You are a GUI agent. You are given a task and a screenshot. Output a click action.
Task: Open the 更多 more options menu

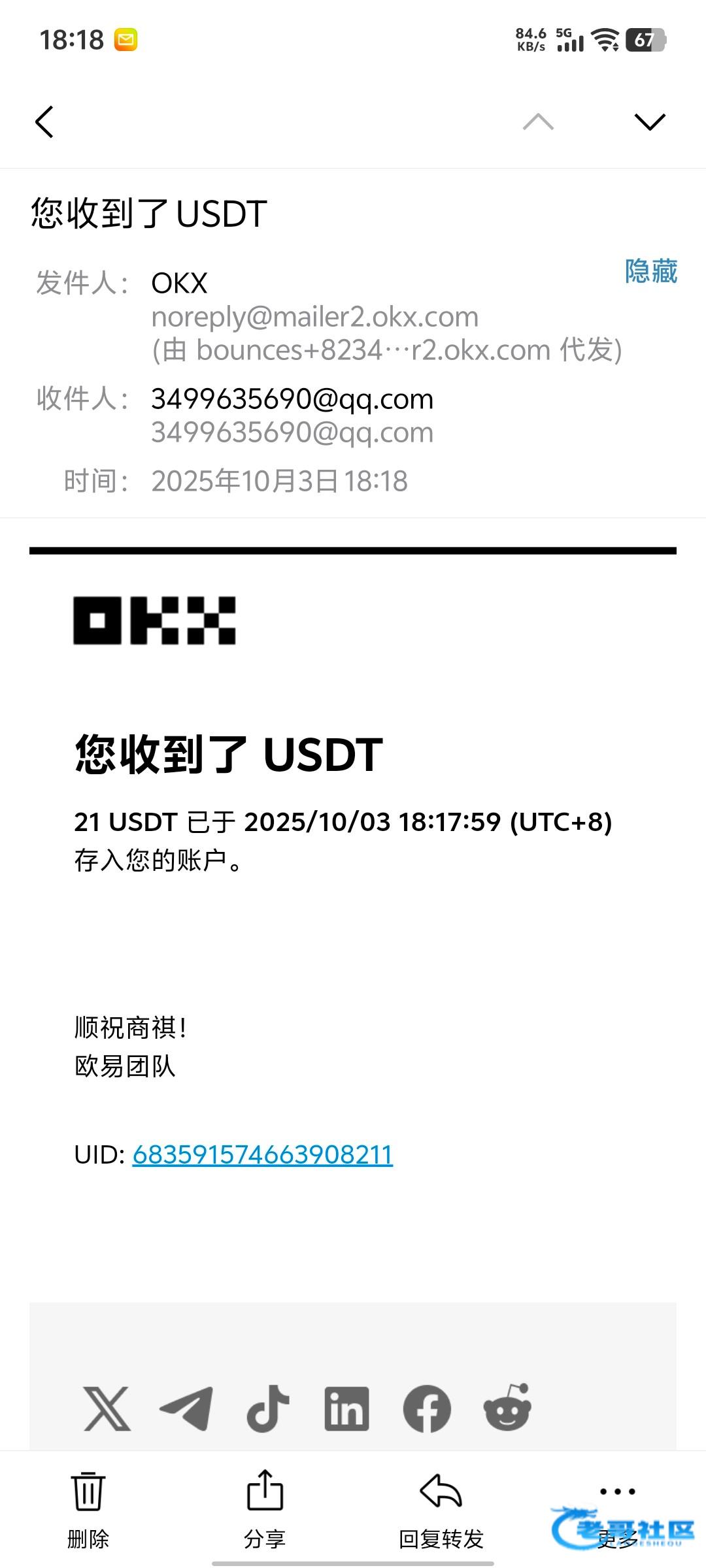(618, 1511)
